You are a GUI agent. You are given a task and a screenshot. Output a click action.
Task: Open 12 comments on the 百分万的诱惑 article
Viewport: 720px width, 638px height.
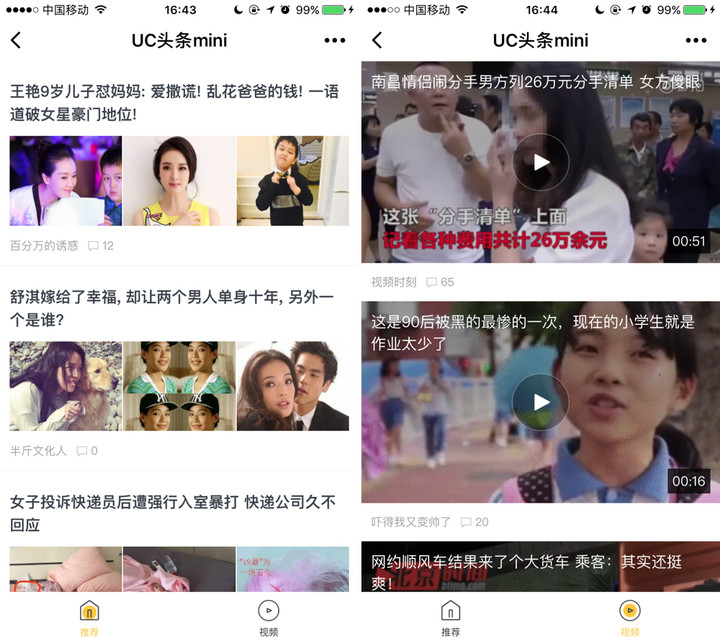101,245
